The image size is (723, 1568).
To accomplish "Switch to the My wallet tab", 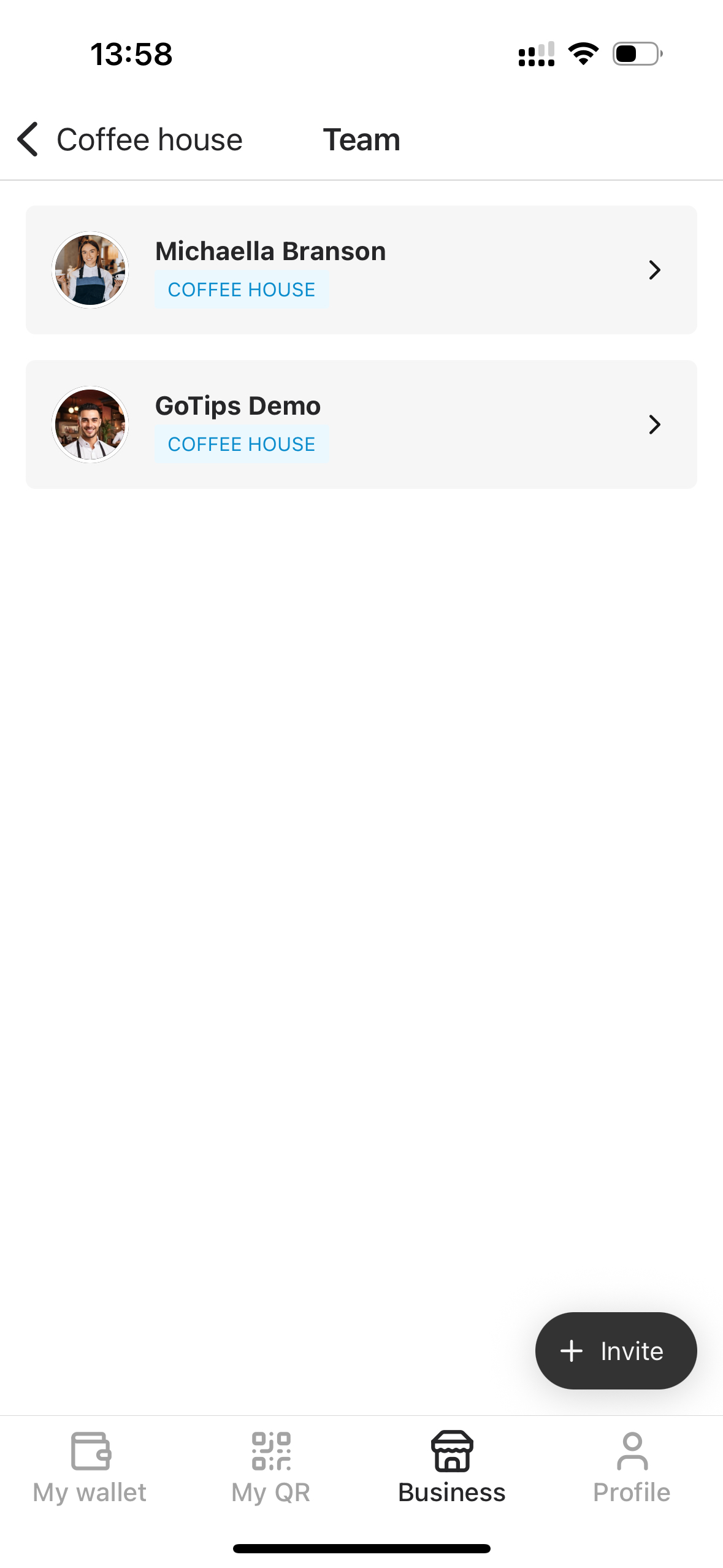I will point(90,1466).
